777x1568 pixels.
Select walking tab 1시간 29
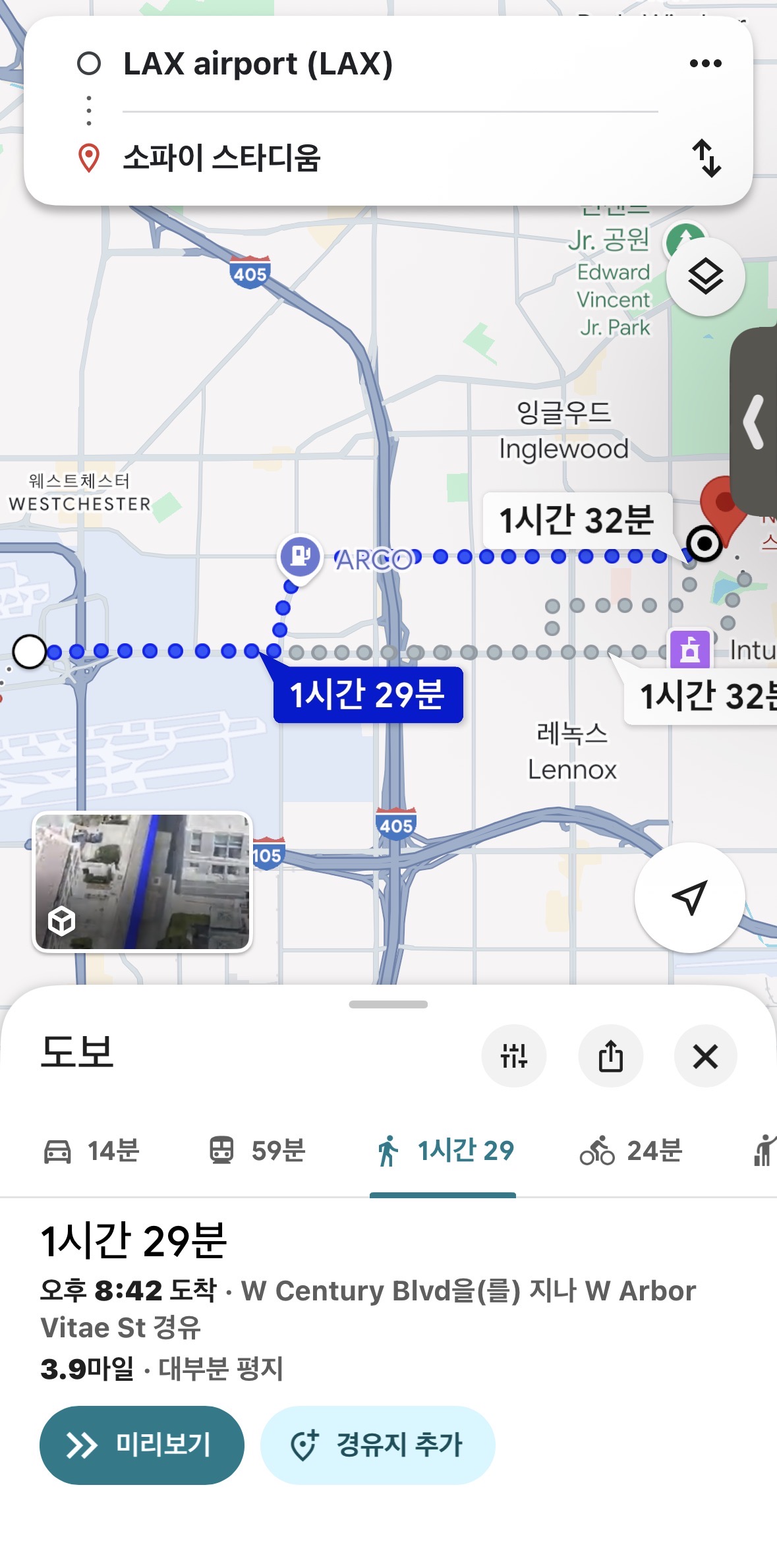tap(445, 1151)
